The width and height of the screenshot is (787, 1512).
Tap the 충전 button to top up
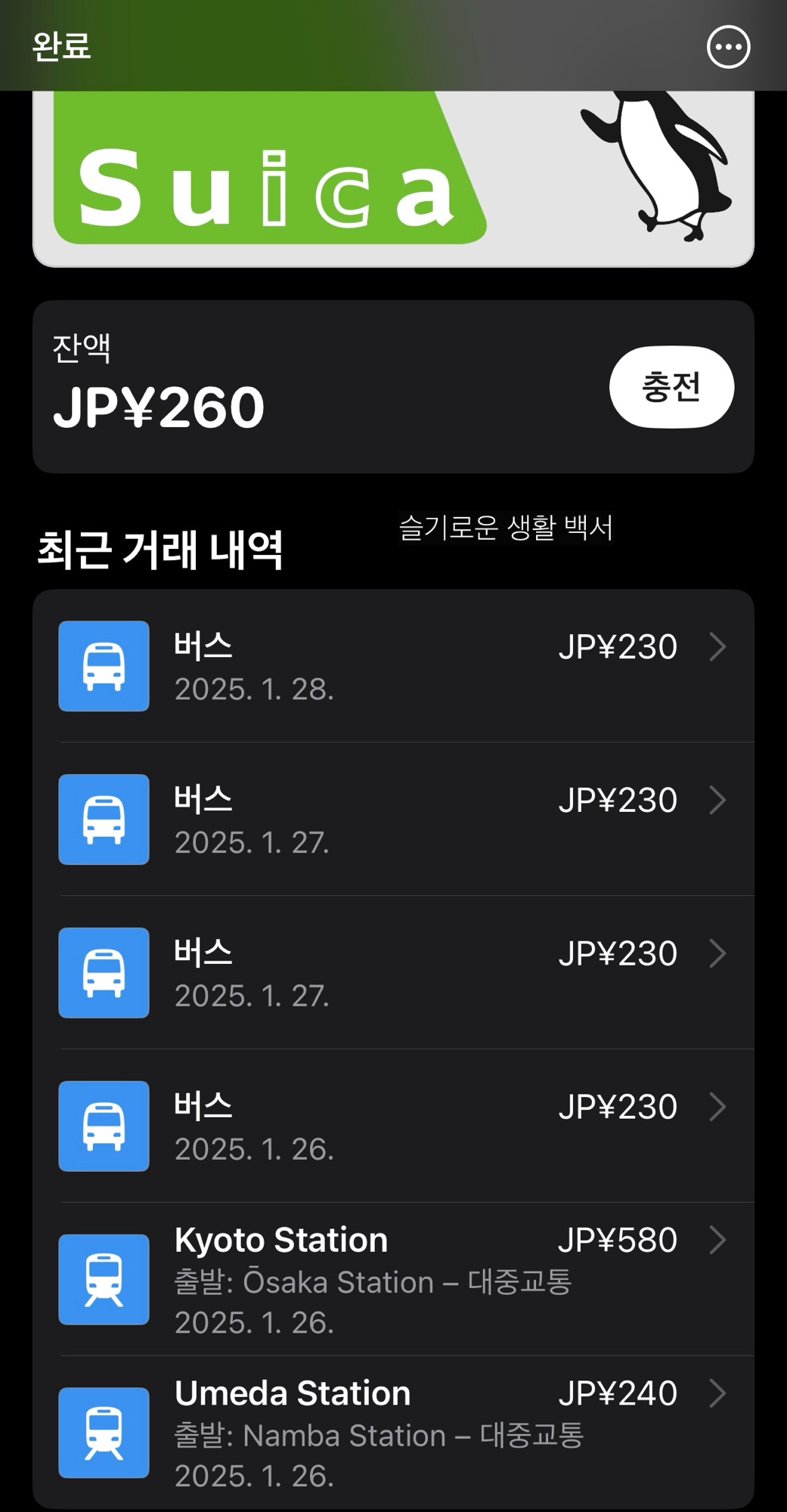pos(671,387)
